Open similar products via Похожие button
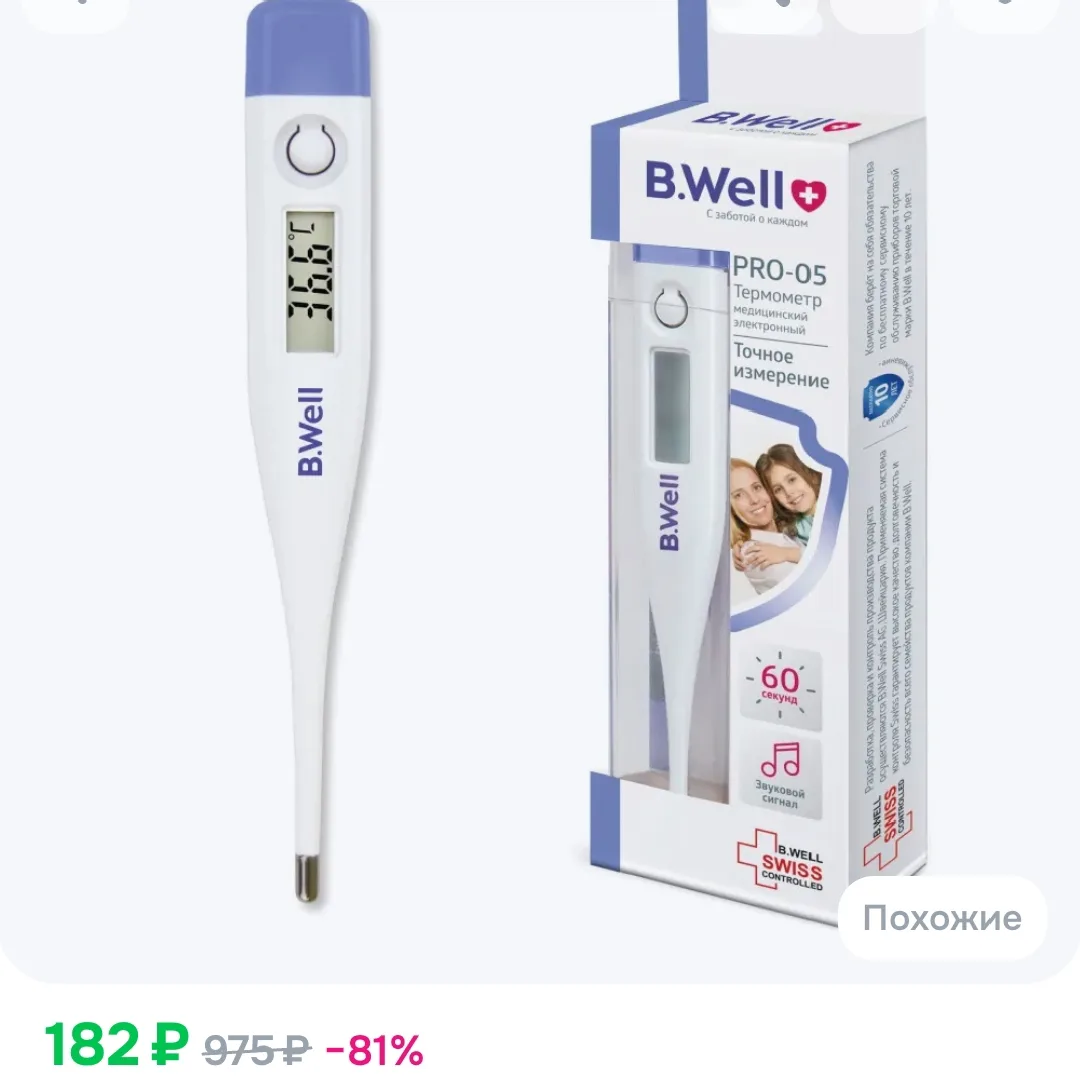The height and width of the screenshot is (1080, 1080). tap(942, 917)
